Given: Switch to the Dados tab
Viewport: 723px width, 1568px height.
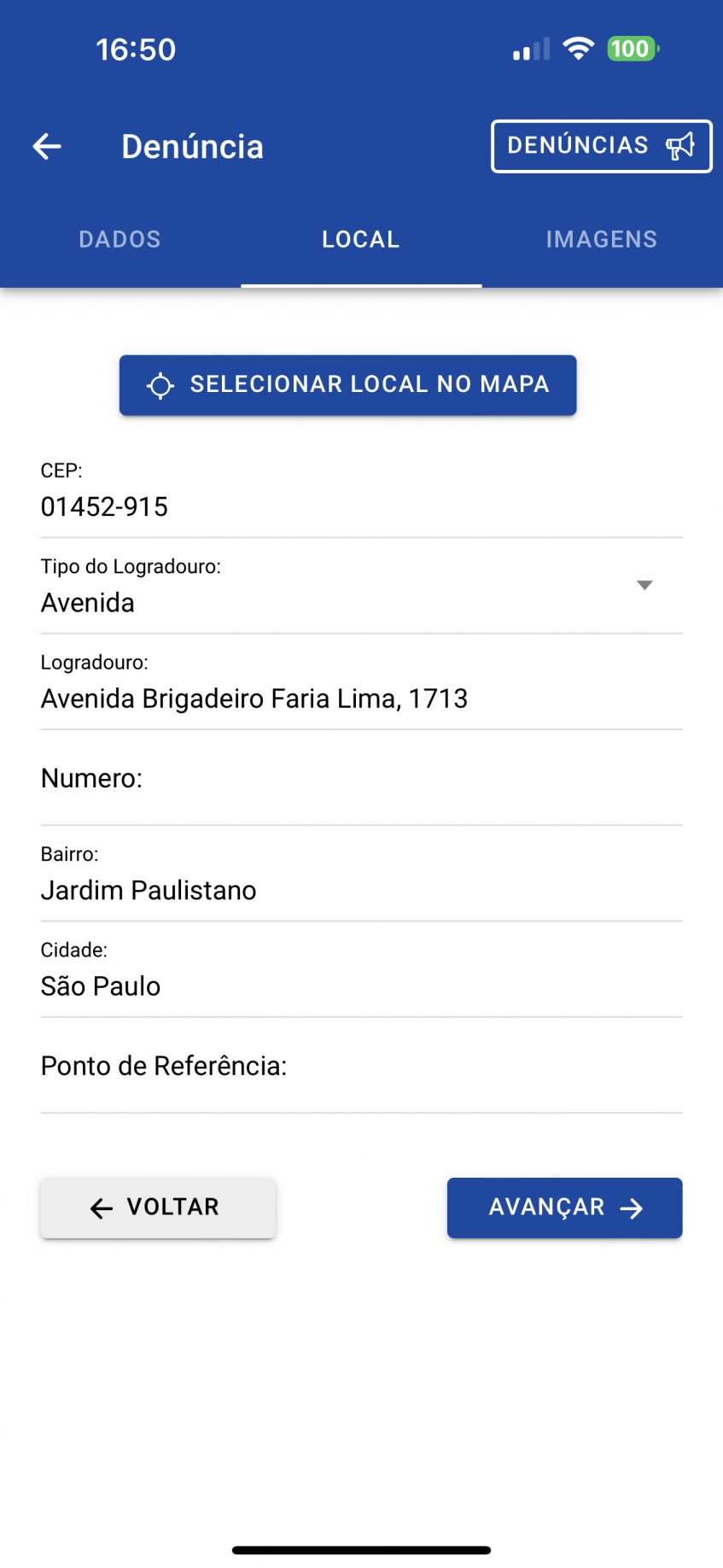Looking at the screenshot, I should point(120,240).
